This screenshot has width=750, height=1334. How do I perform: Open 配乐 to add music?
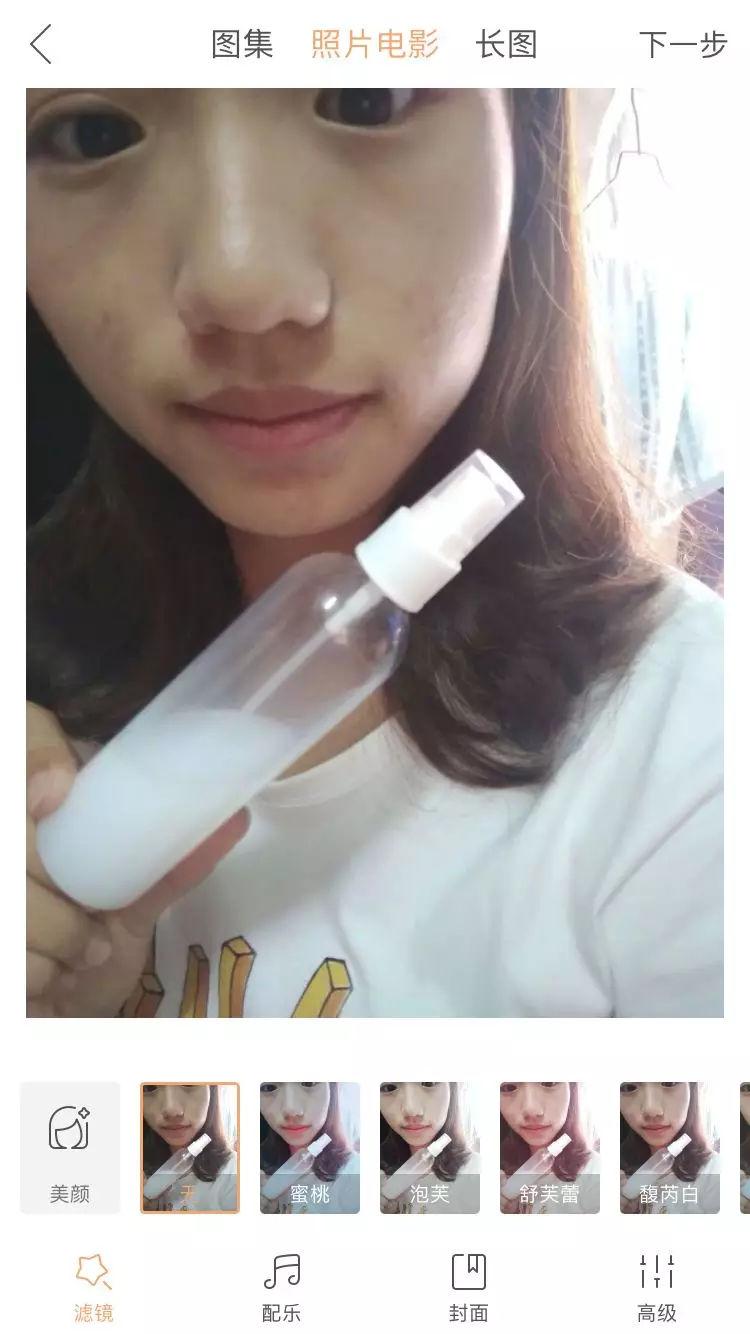pos(281,1287)
